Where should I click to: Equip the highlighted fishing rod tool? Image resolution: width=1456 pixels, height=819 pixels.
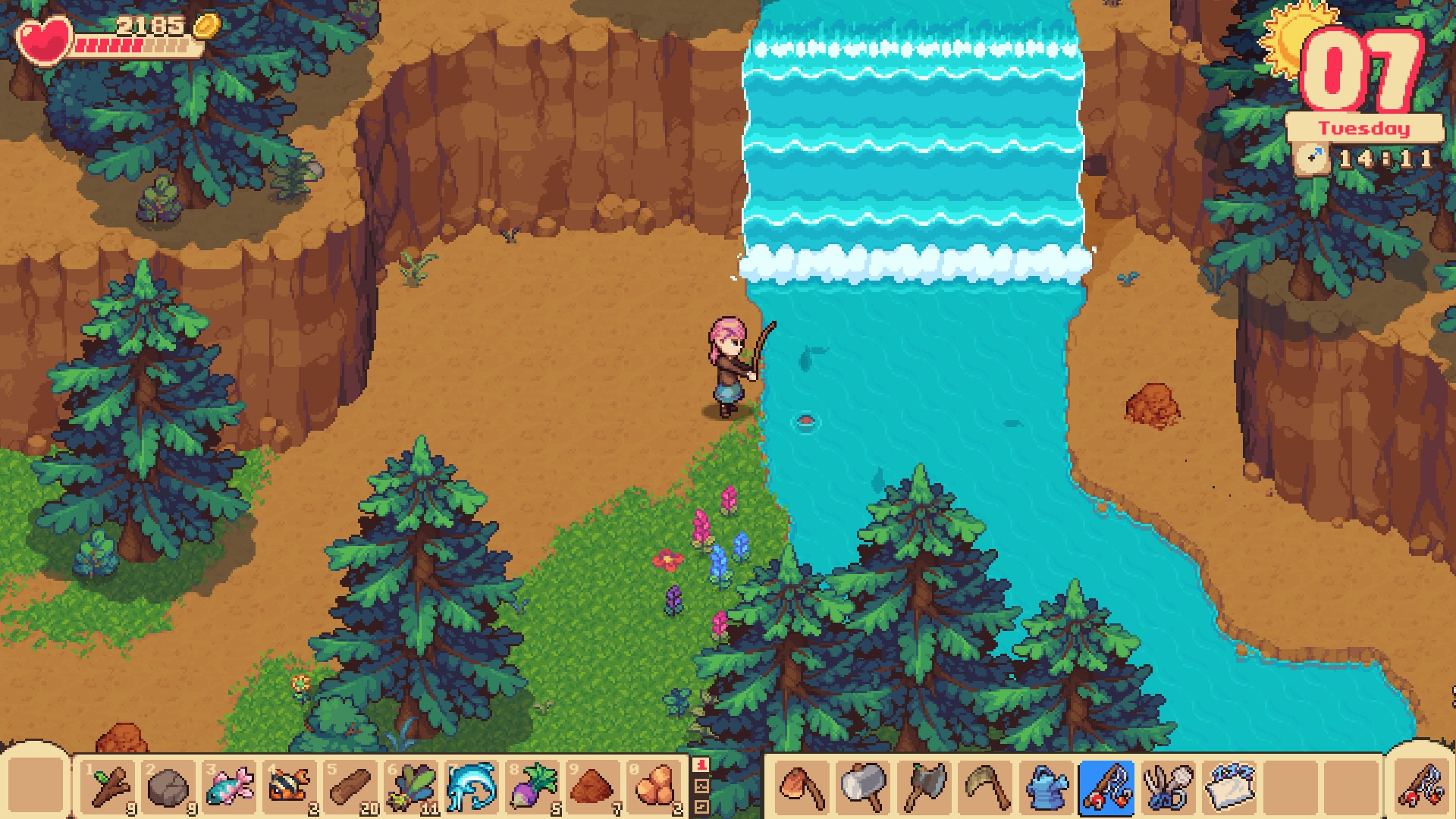pos(1107,787)
